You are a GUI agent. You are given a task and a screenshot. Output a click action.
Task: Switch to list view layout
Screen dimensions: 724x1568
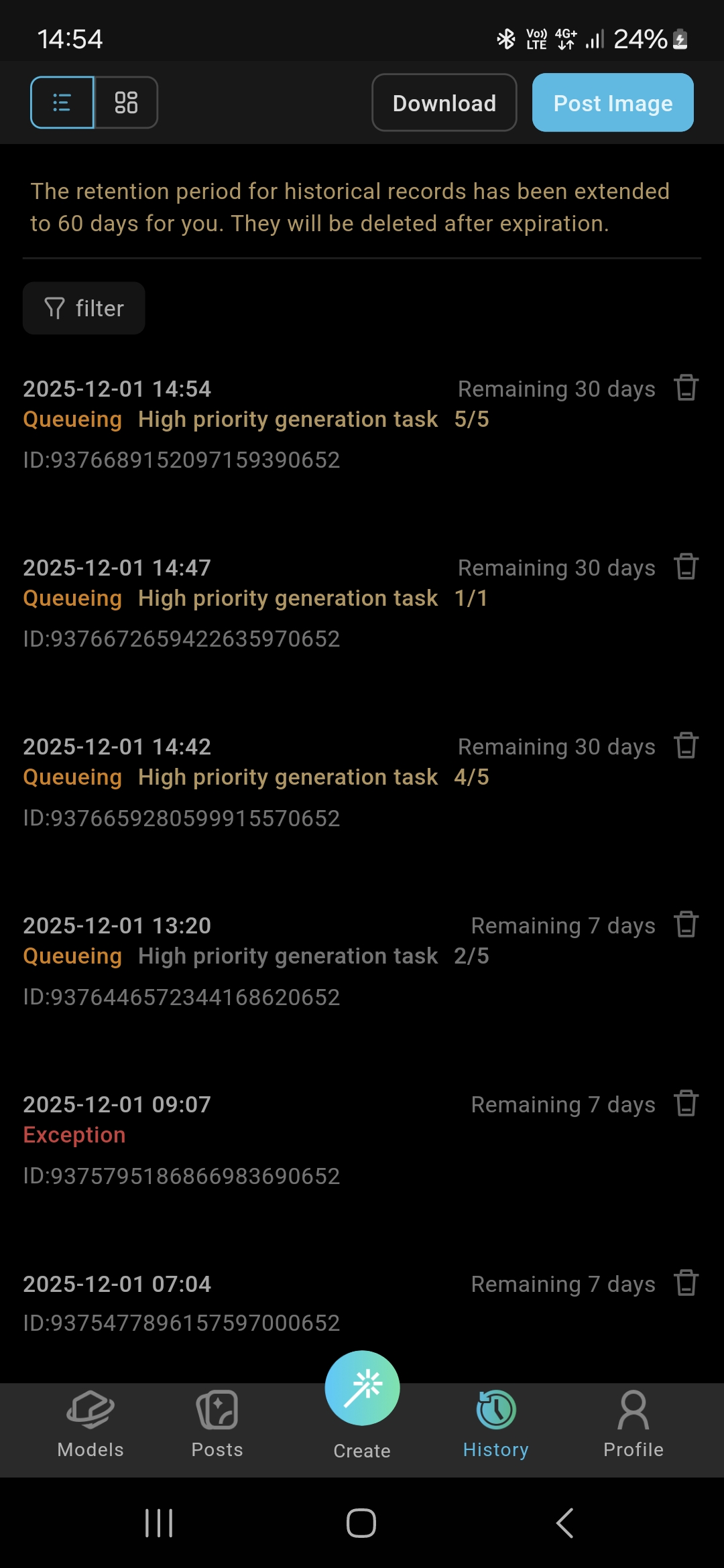coord(62,103)
